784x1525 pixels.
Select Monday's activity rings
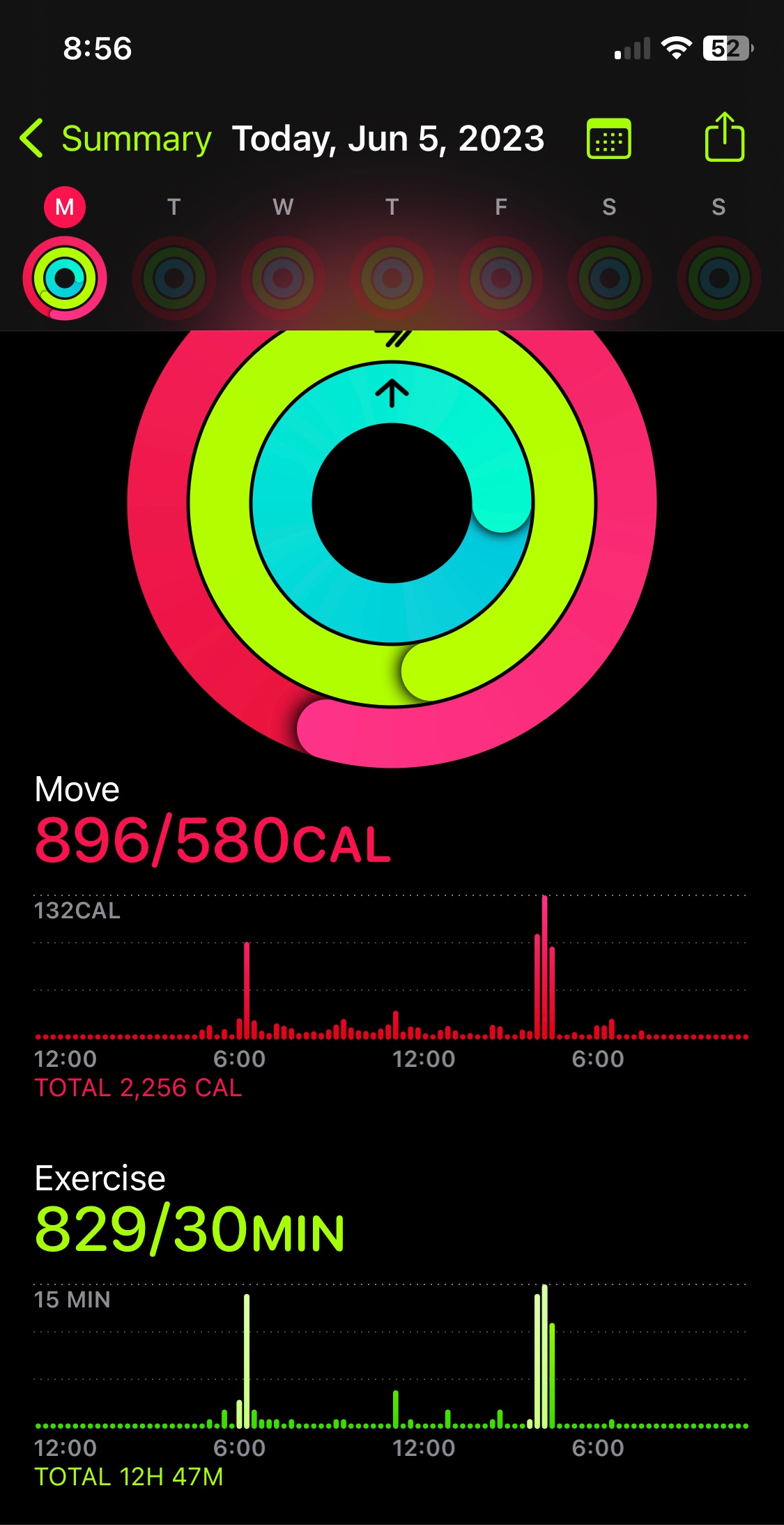tap(65, 278)
